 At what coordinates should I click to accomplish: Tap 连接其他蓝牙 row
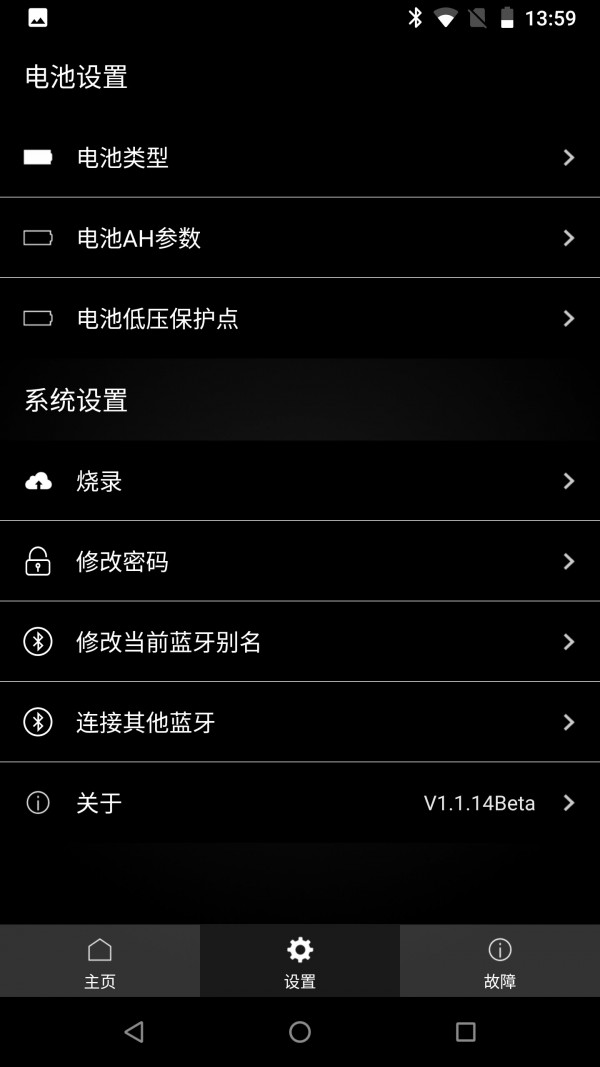coord(300,722)
